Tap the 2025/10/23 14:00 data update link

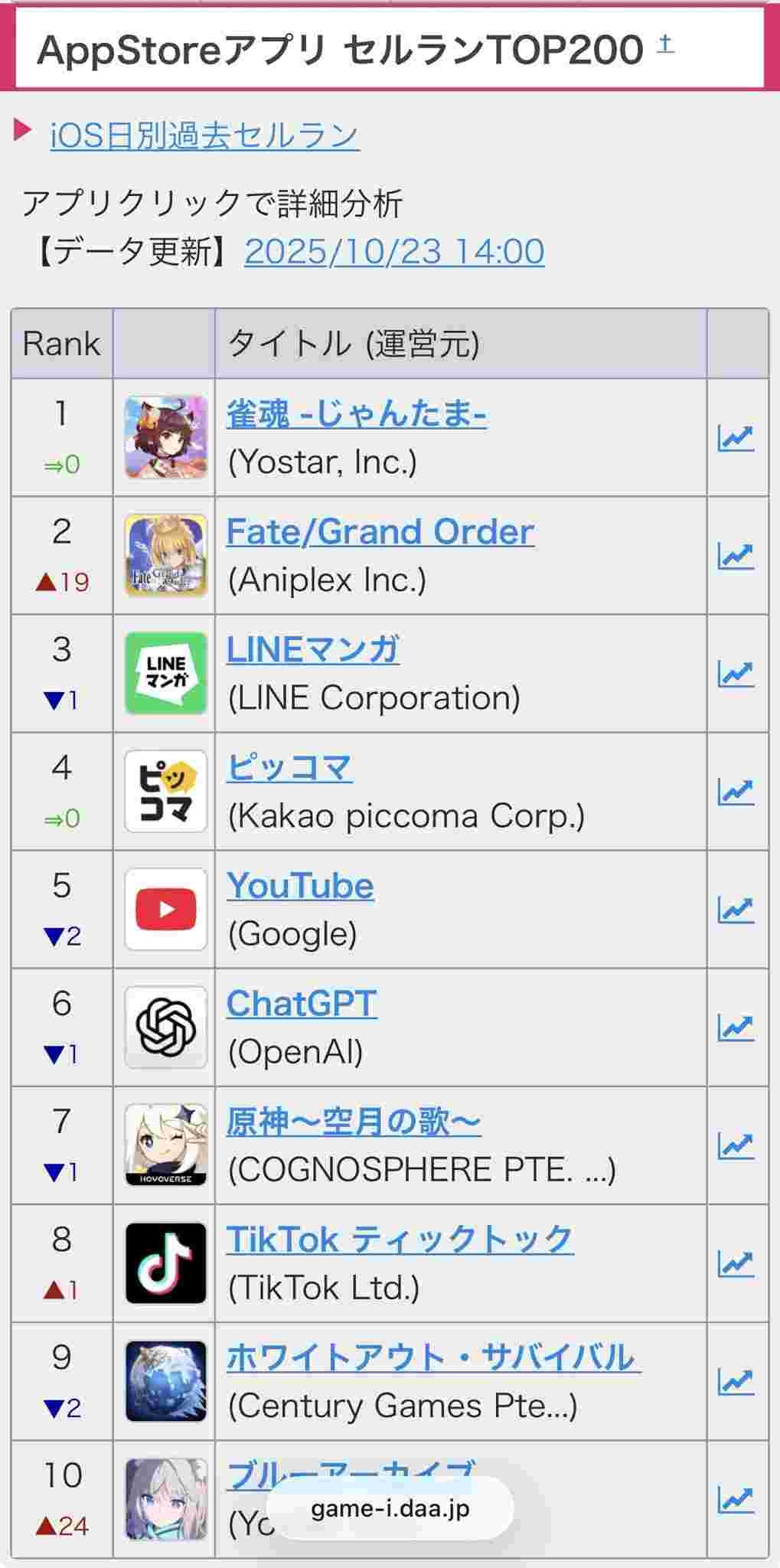pos(394,252)
